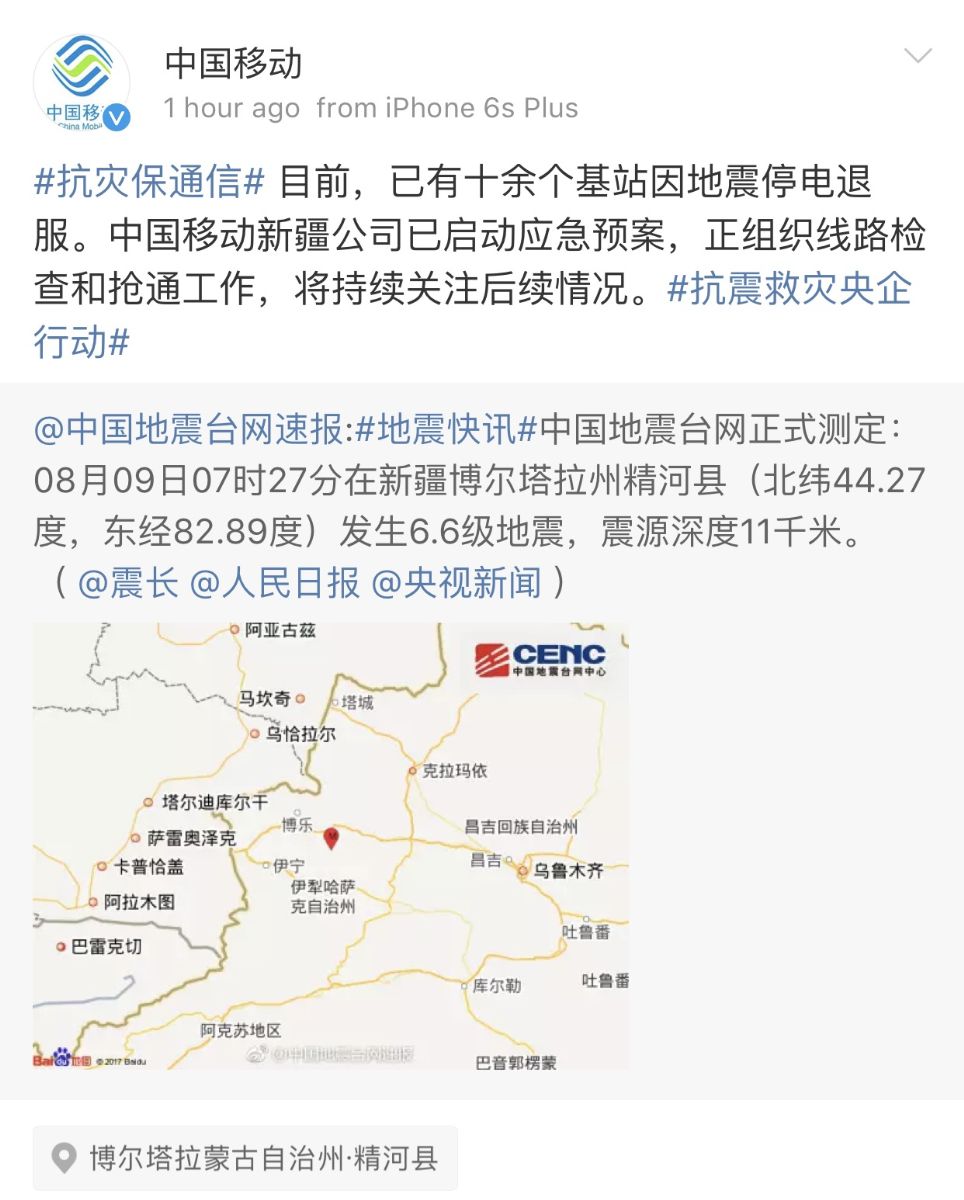Open the @央视新闻 mention
Screen dimensions: 964x1200
(457, 583)
